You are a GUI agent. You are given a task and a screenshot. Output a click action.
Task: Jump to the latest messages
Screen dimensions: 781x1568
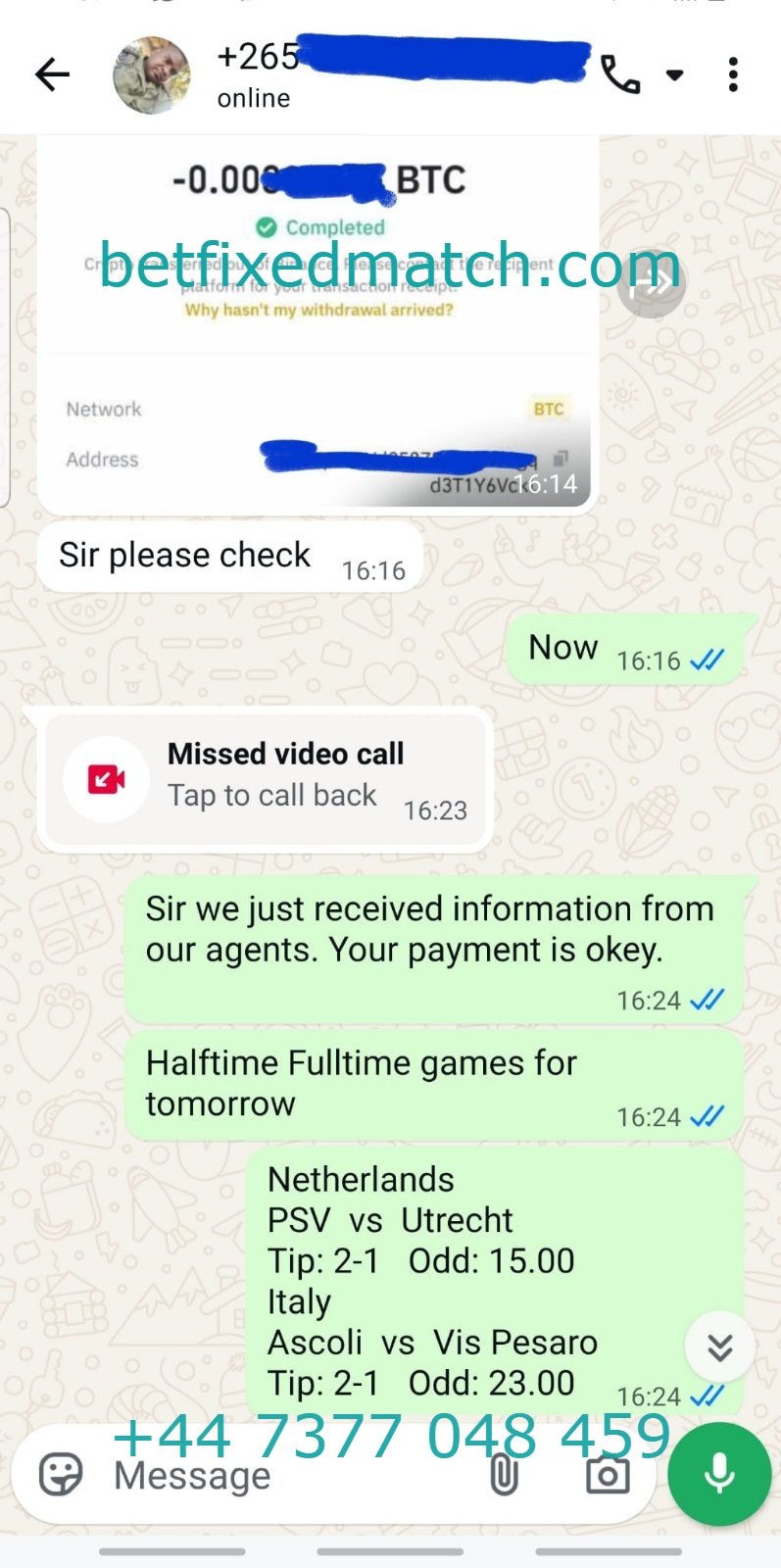720,1348
